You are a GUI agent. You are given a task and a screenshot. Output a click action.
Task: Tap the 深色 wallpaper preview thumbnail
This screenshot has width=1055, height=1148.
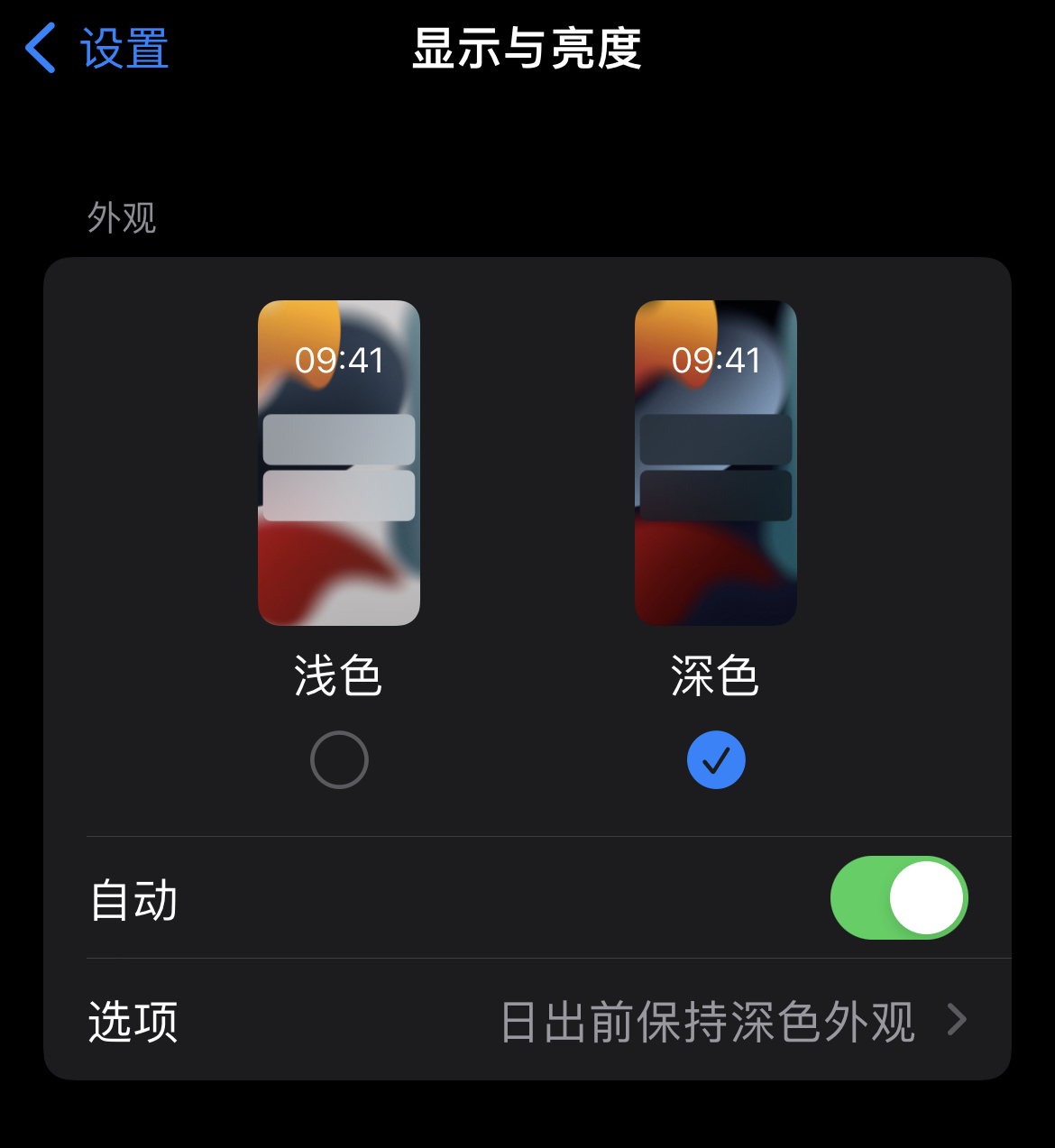click(716, 463)
